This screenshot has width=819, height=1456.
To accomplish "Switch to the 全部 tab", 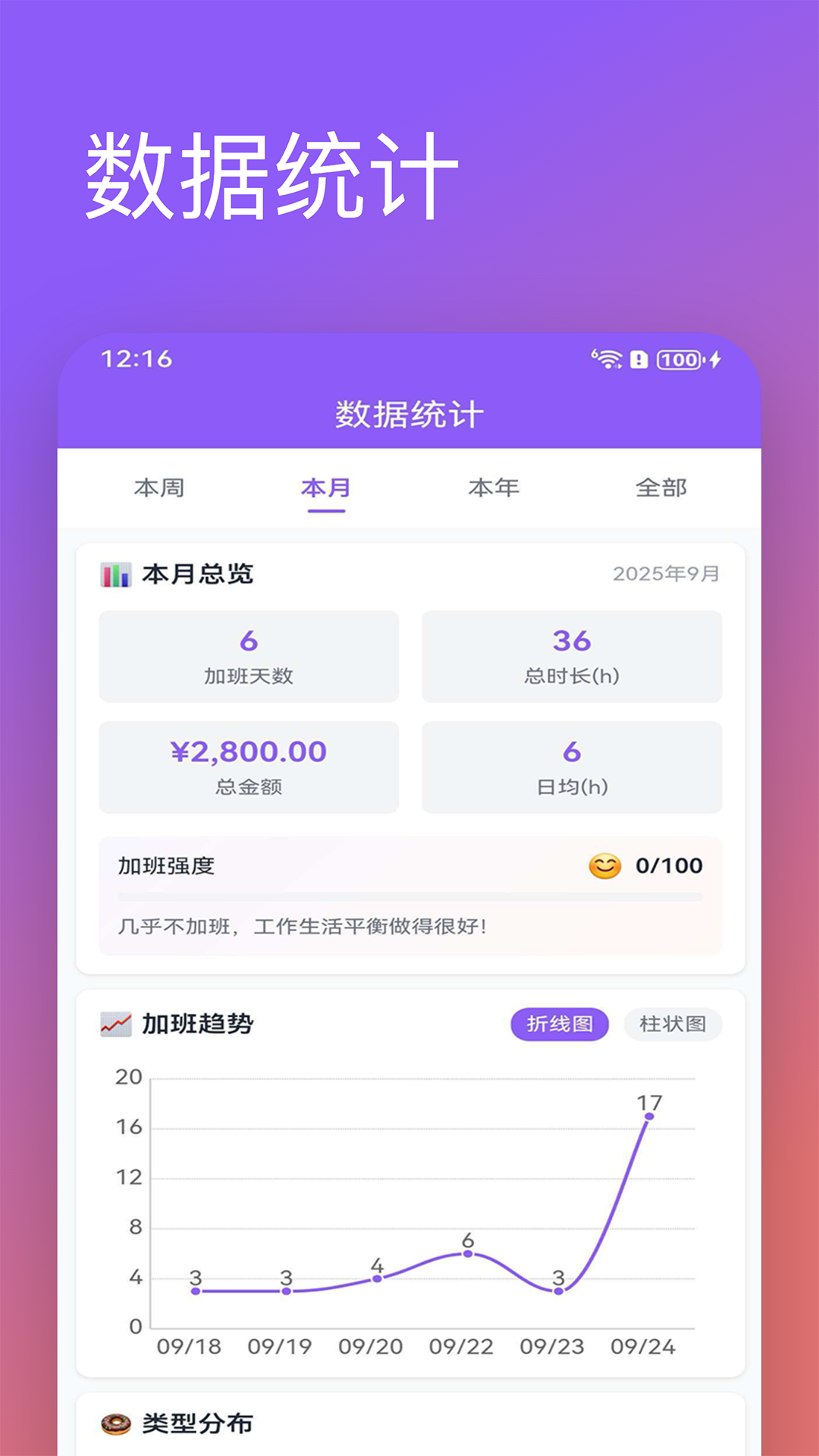I will [661, 488].
